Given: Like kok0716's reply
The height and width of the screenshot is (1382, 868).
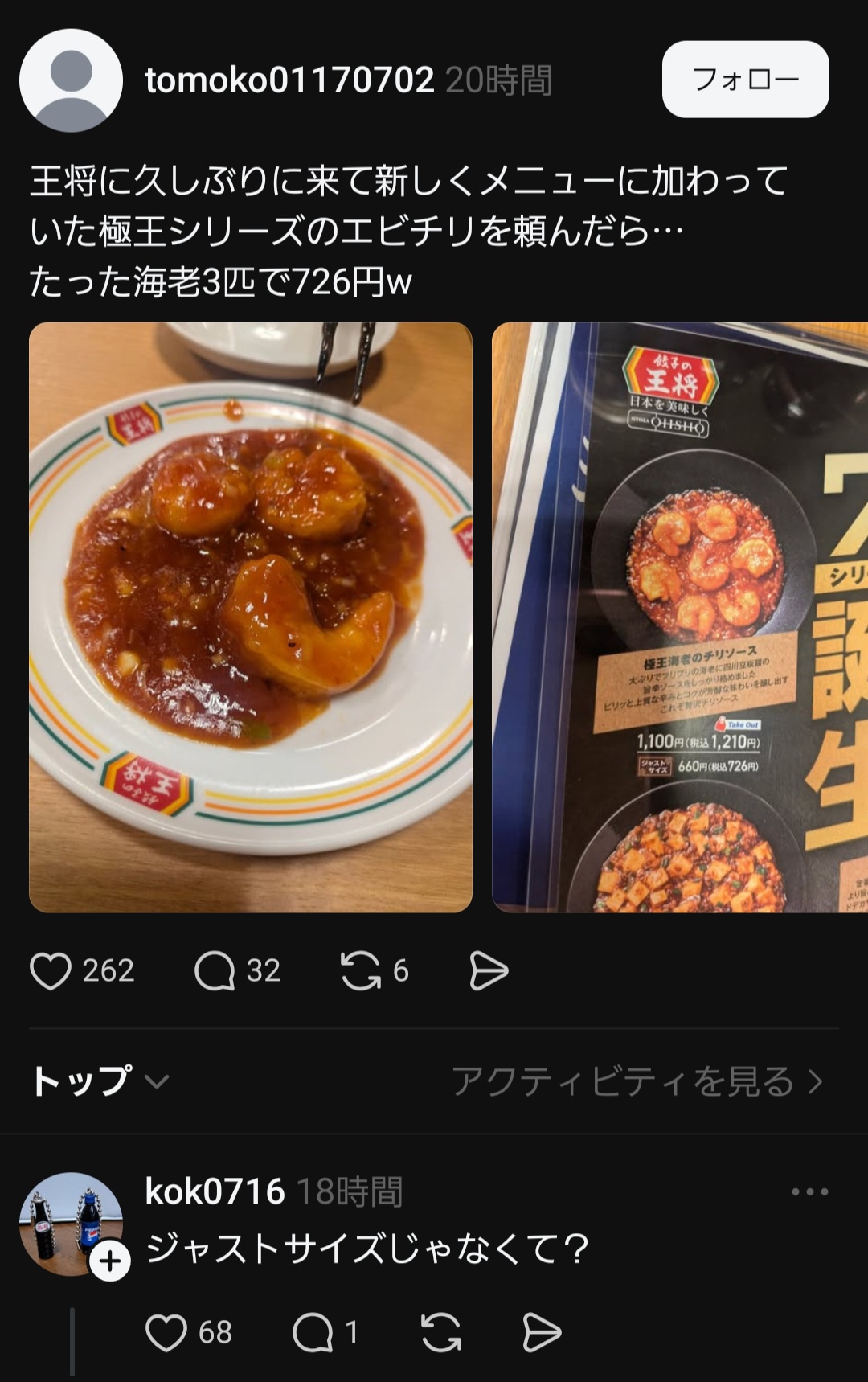Looking at the screenshot, I should click(x=166, y=1332).
